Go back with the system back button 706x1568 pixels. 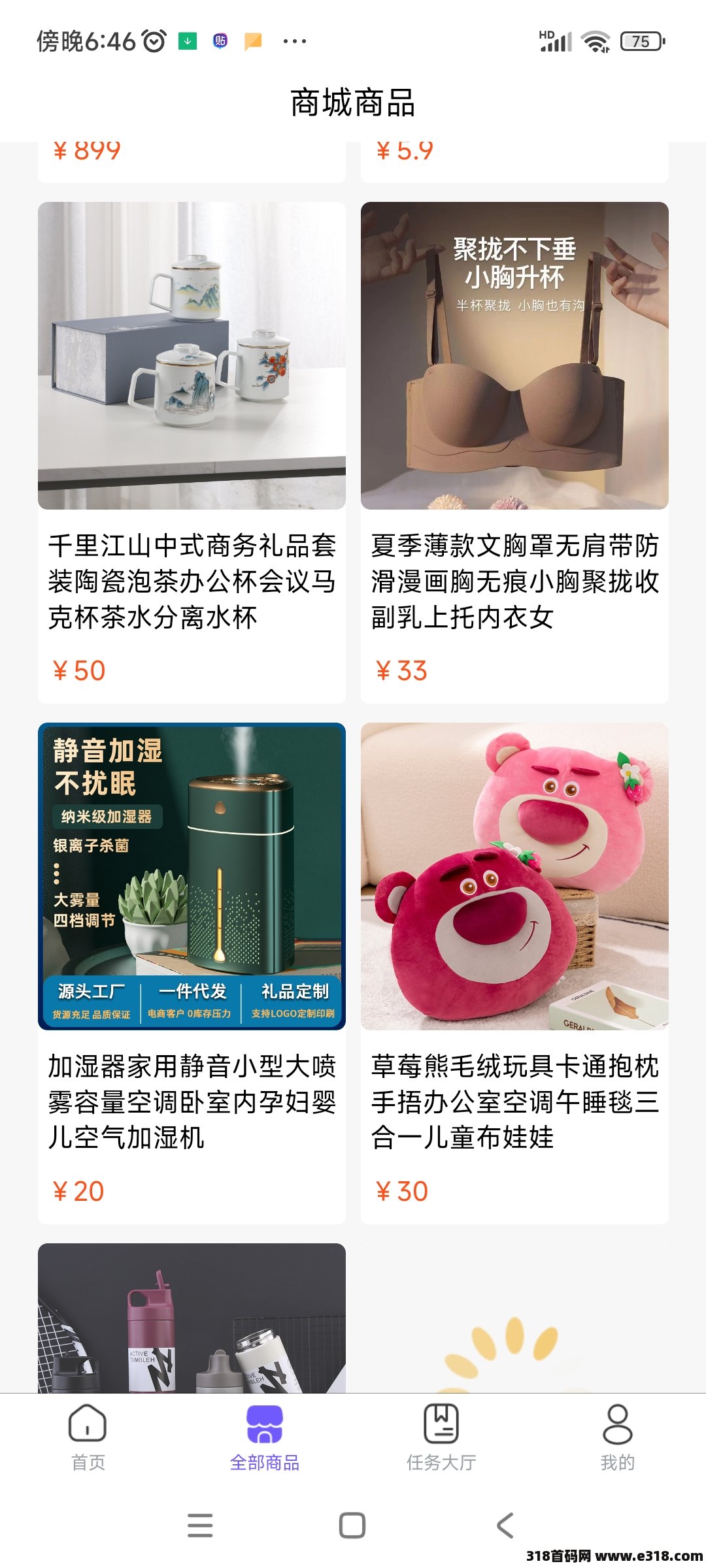click(x=505, y=1526)
